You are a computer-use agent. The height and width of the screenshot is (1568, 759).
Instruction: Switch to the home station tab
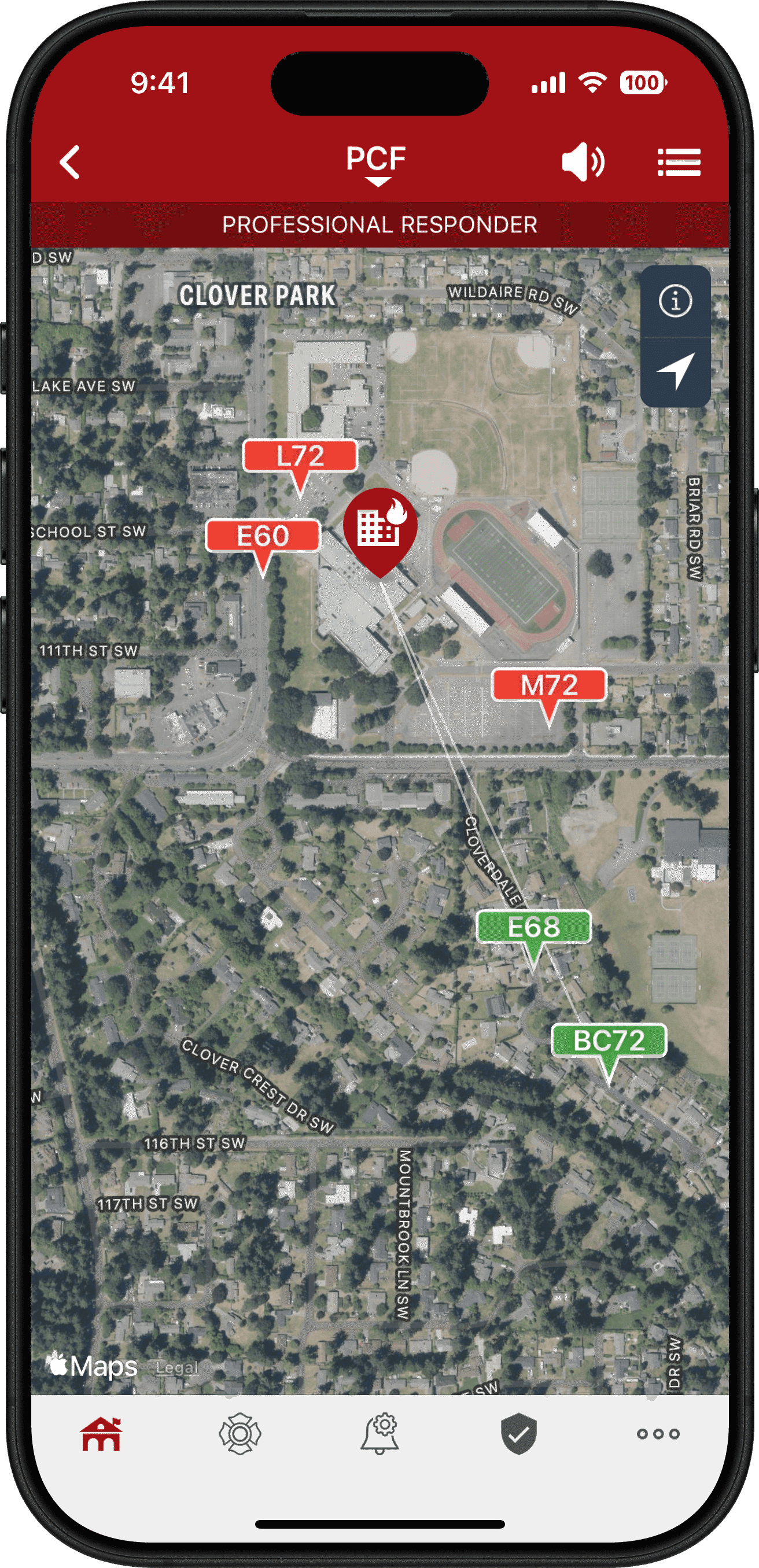101,1433
